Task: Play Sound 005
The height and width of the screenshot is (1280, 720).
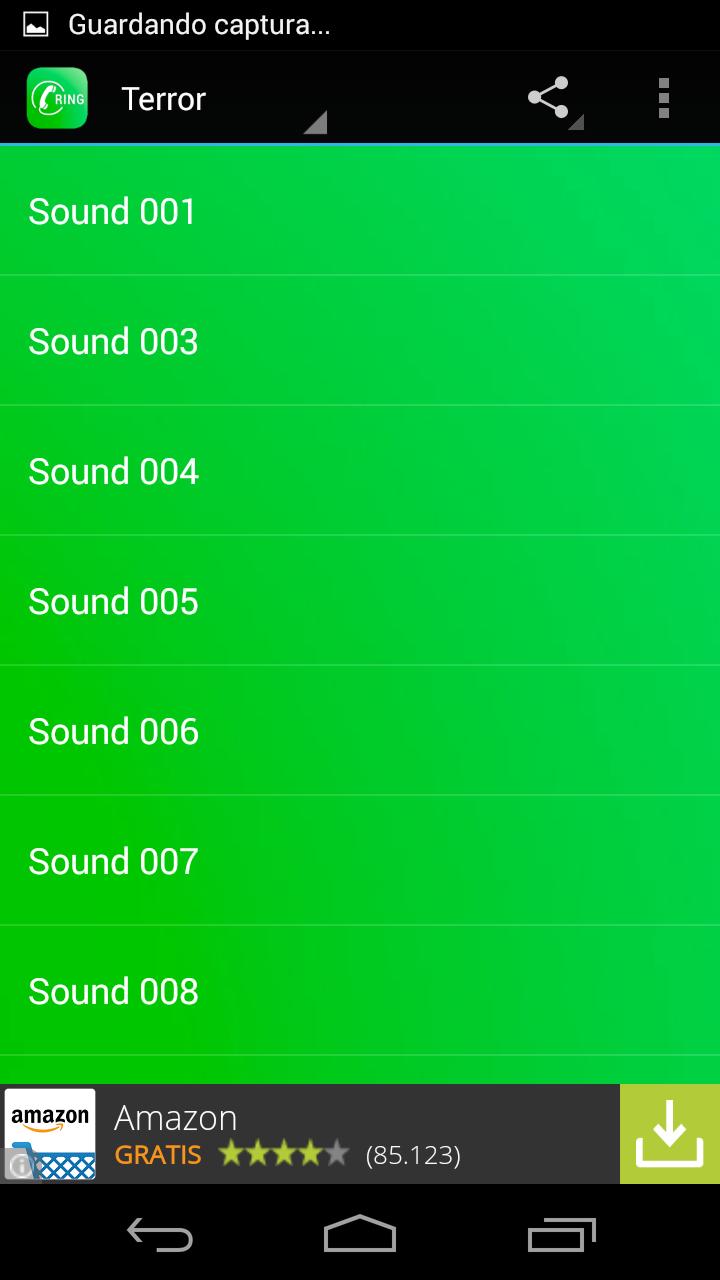Action: coord(360,600)
